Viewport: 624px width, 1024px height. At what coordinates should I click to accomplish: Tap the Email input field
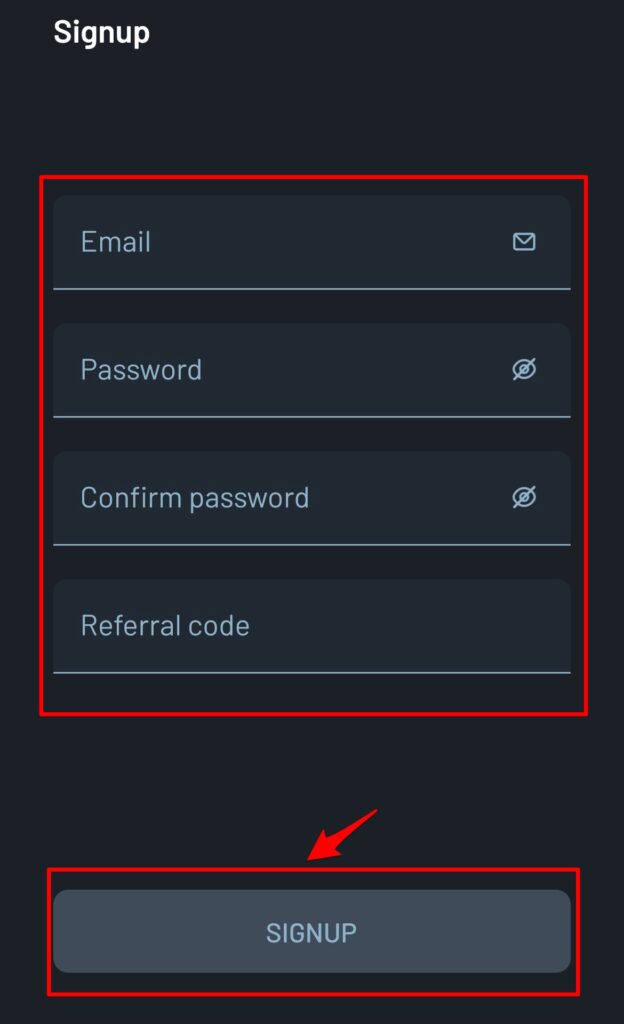312,242
